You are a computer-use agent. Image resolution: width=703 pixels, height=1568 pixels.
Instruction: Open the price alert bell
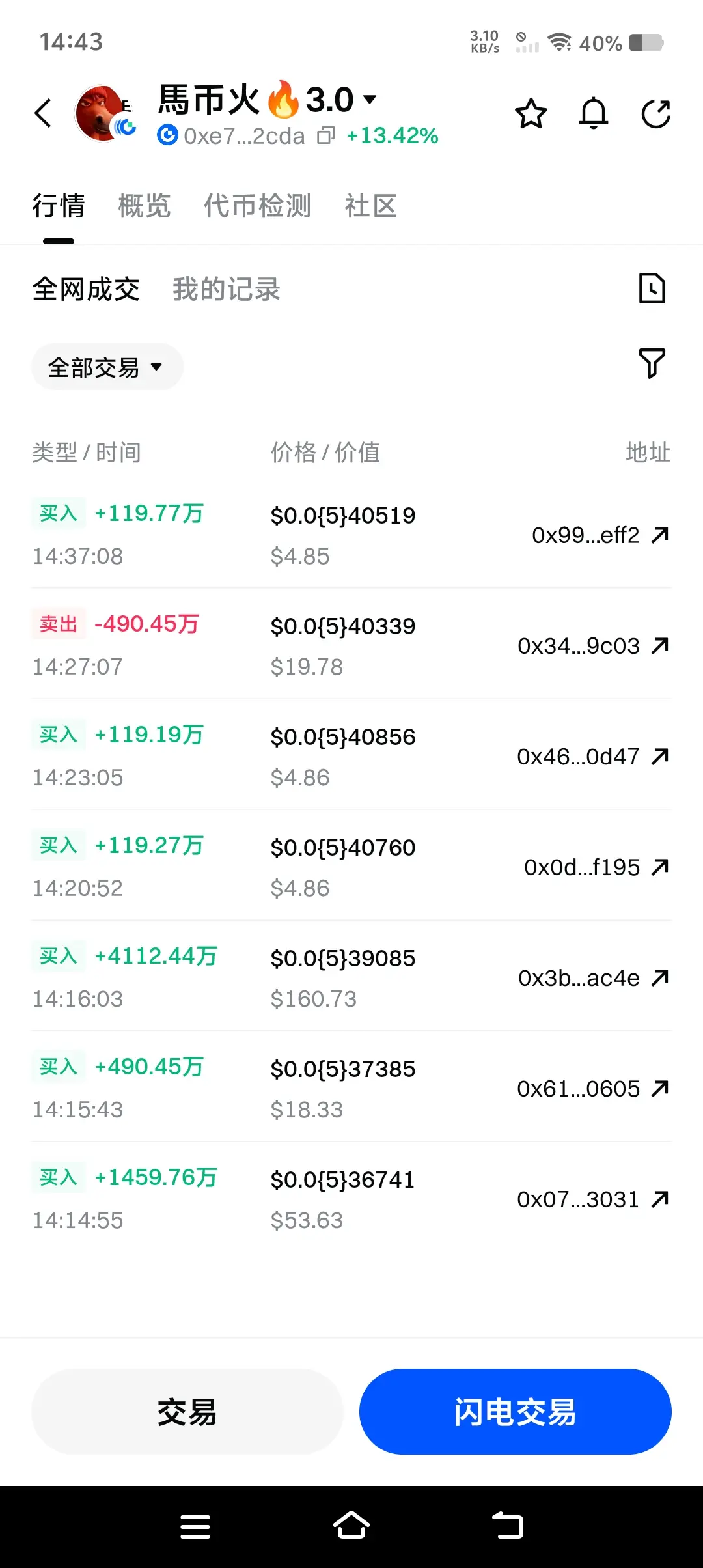[x=593, y=114]
